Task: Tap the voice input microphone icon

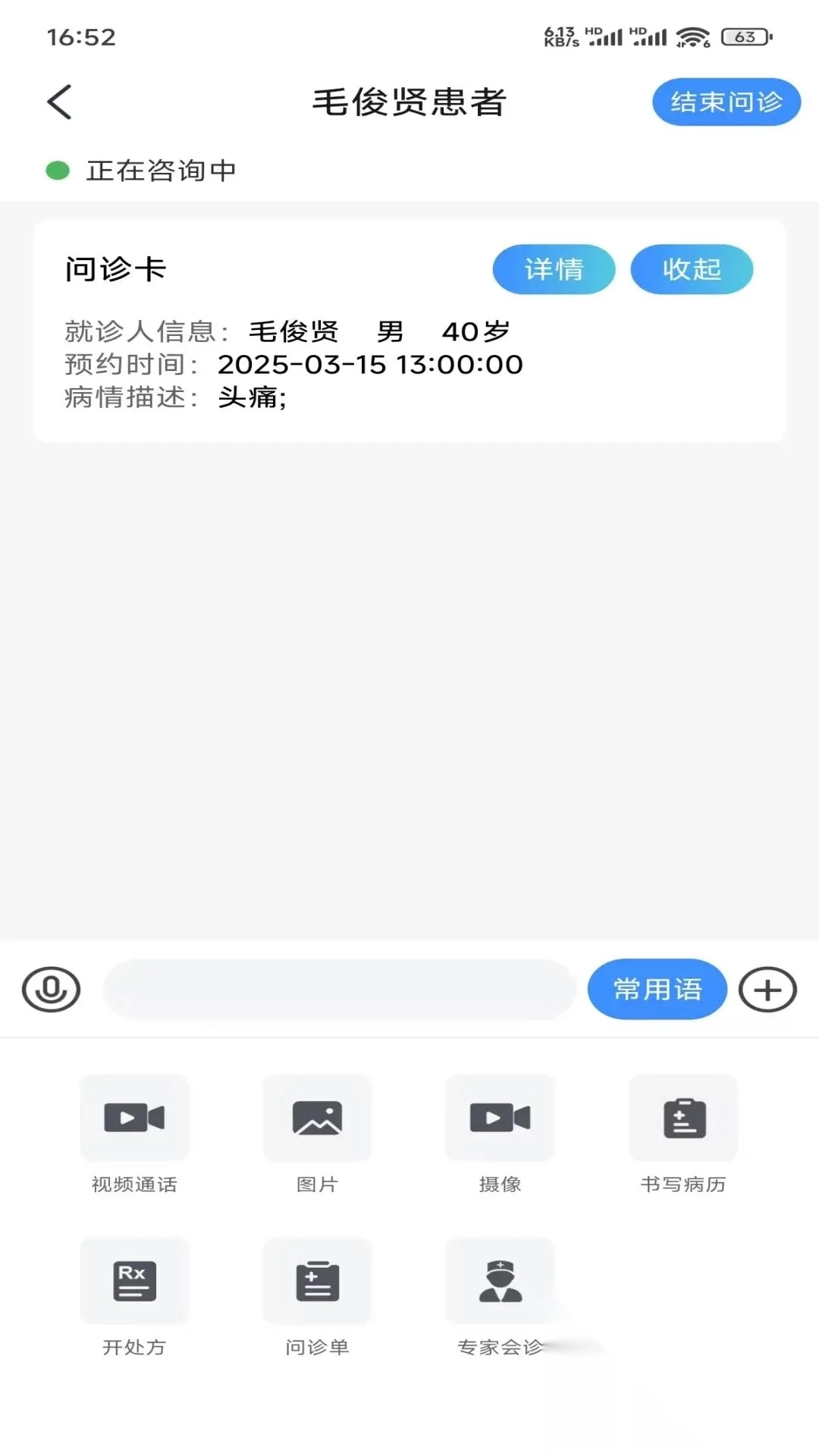Action: [x=50, y=989]
